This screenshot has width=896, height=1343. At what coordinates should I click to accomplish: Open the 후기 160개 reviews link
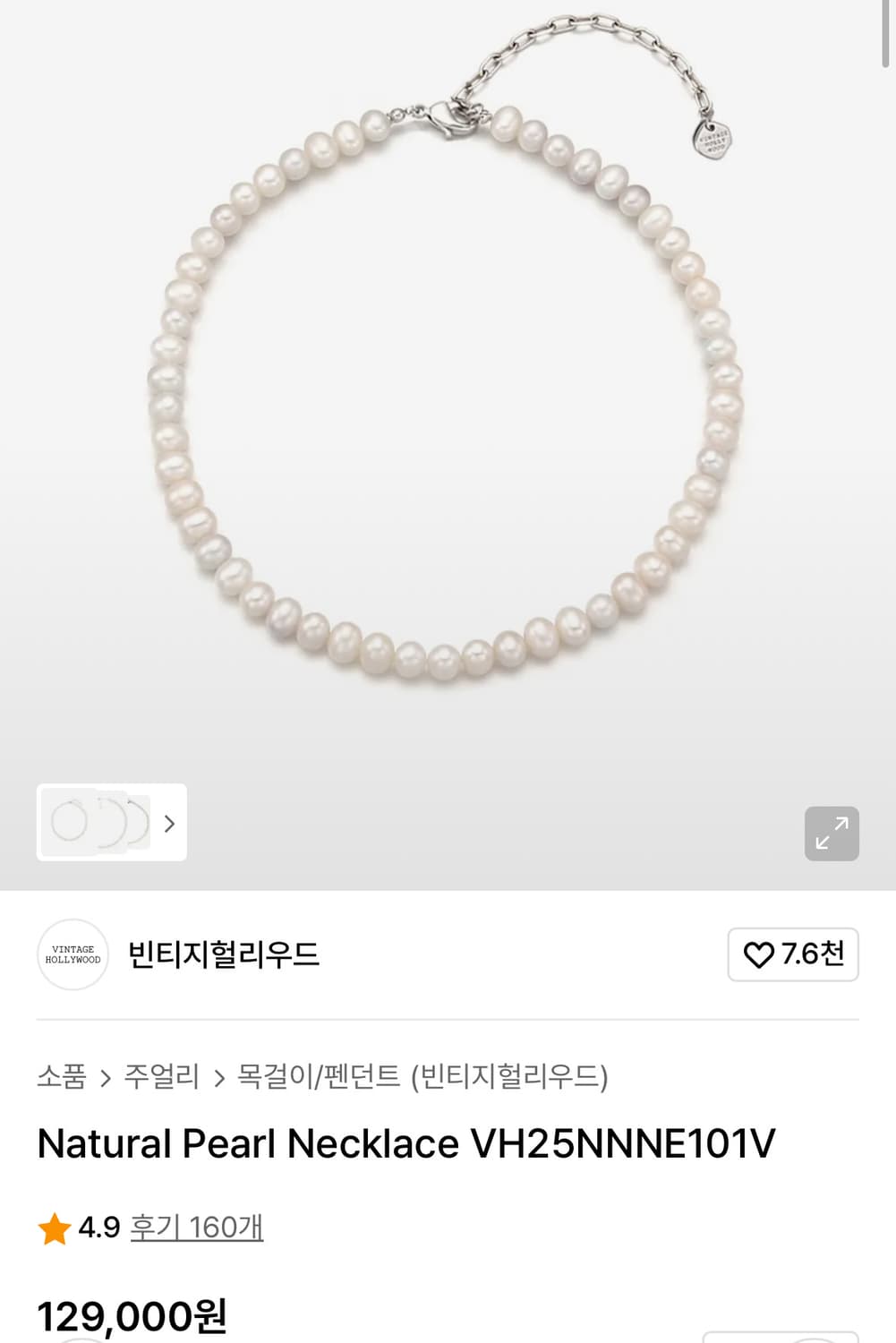pyautogui.click(x=196, y=1228)
